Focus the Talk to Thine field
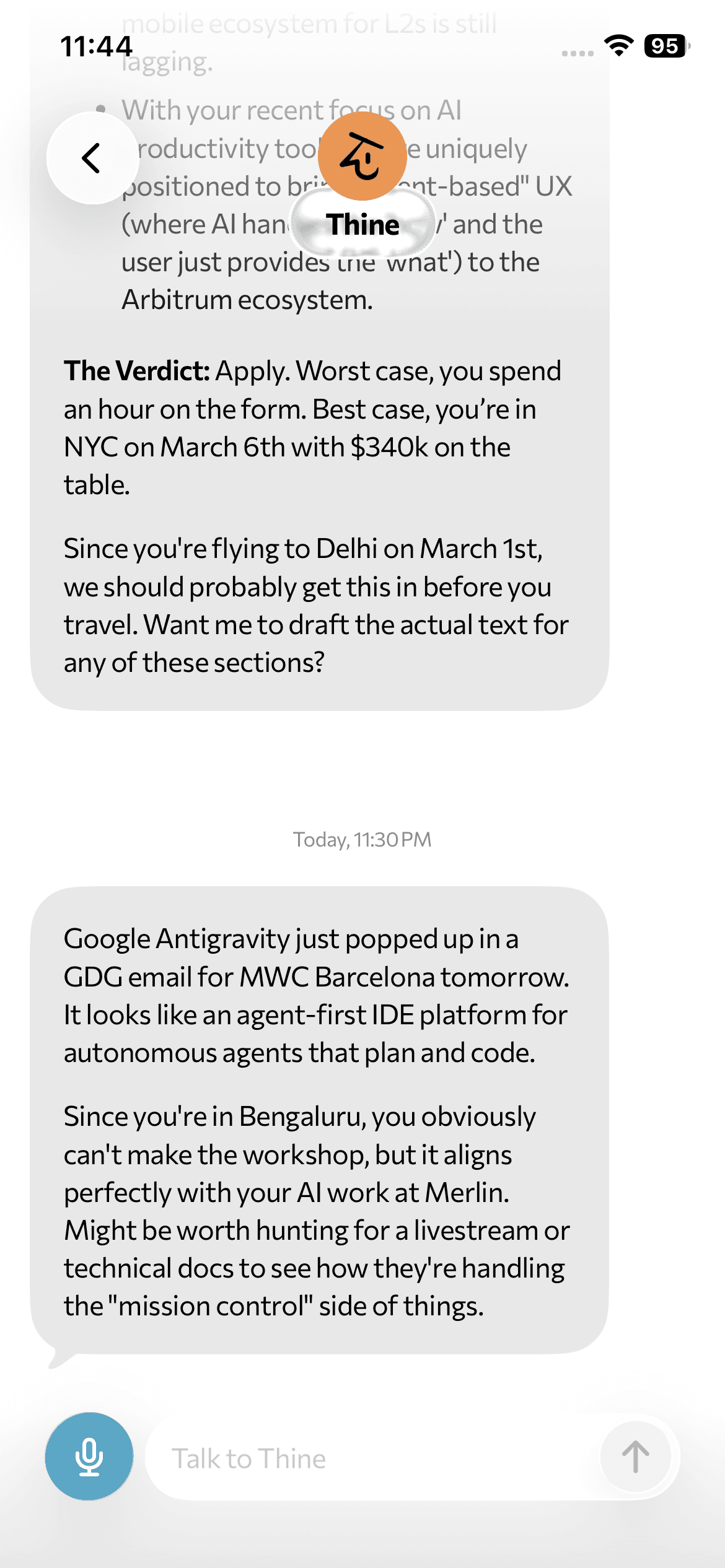 [x=372, y=1458]
